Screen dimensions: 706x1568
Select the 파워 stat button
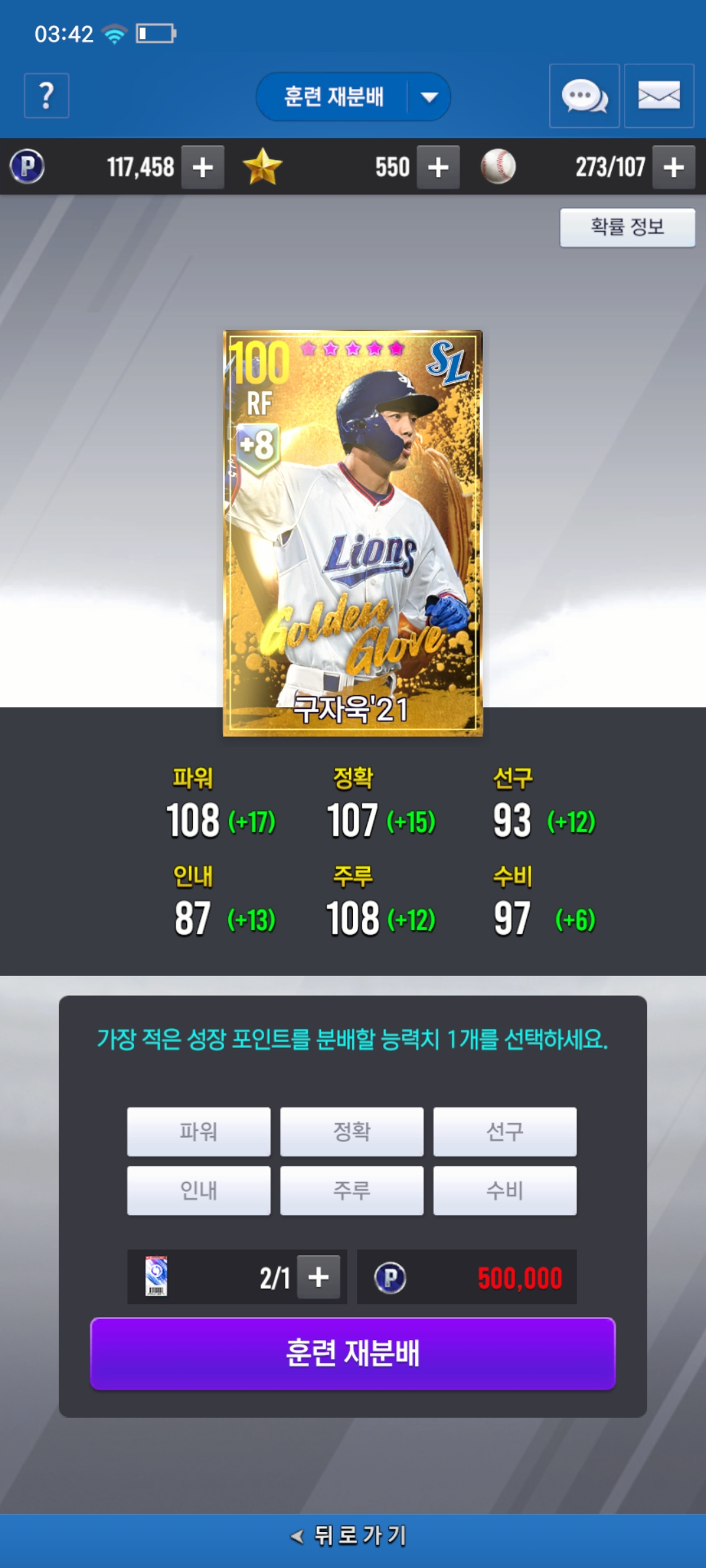point(199,1132)
